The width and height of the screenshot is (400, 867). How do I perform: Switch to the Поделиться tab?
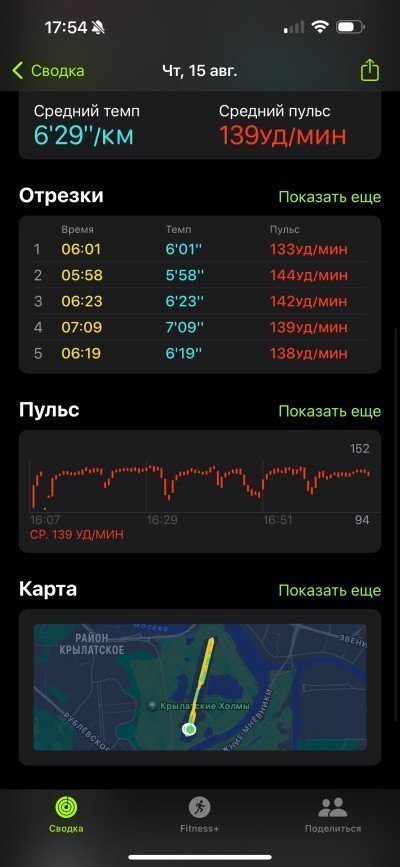333,815
